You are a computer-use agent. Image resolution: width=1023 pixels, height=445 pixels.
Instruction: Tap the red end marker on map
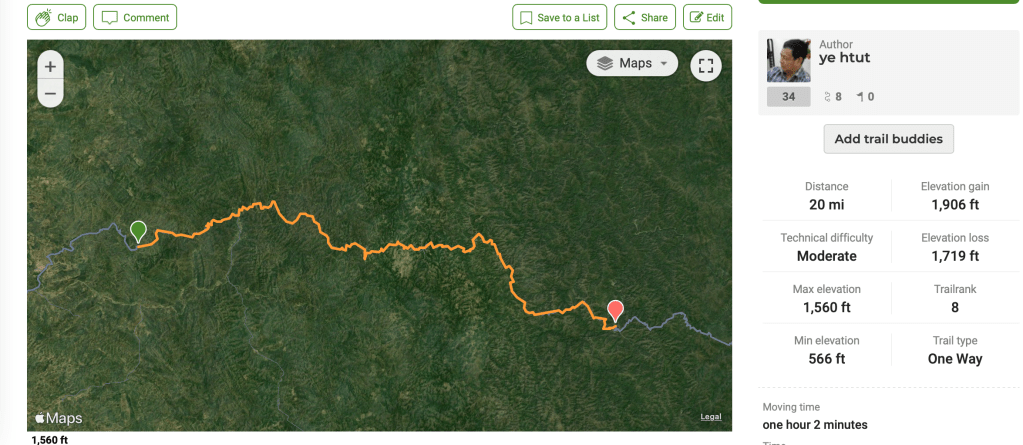click(616, 311)
